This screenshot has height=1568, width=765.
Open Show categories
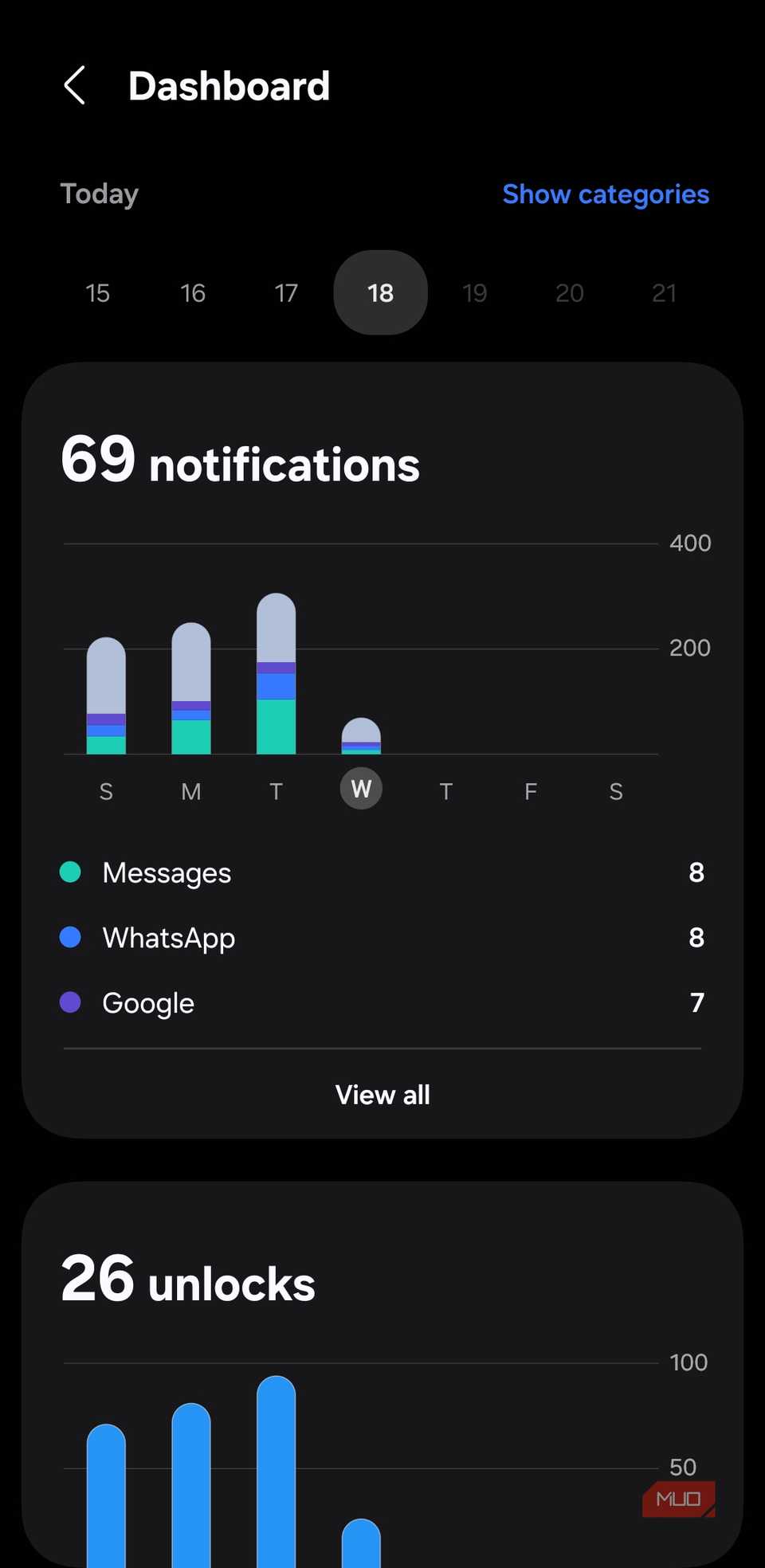(x=606, y=194)
